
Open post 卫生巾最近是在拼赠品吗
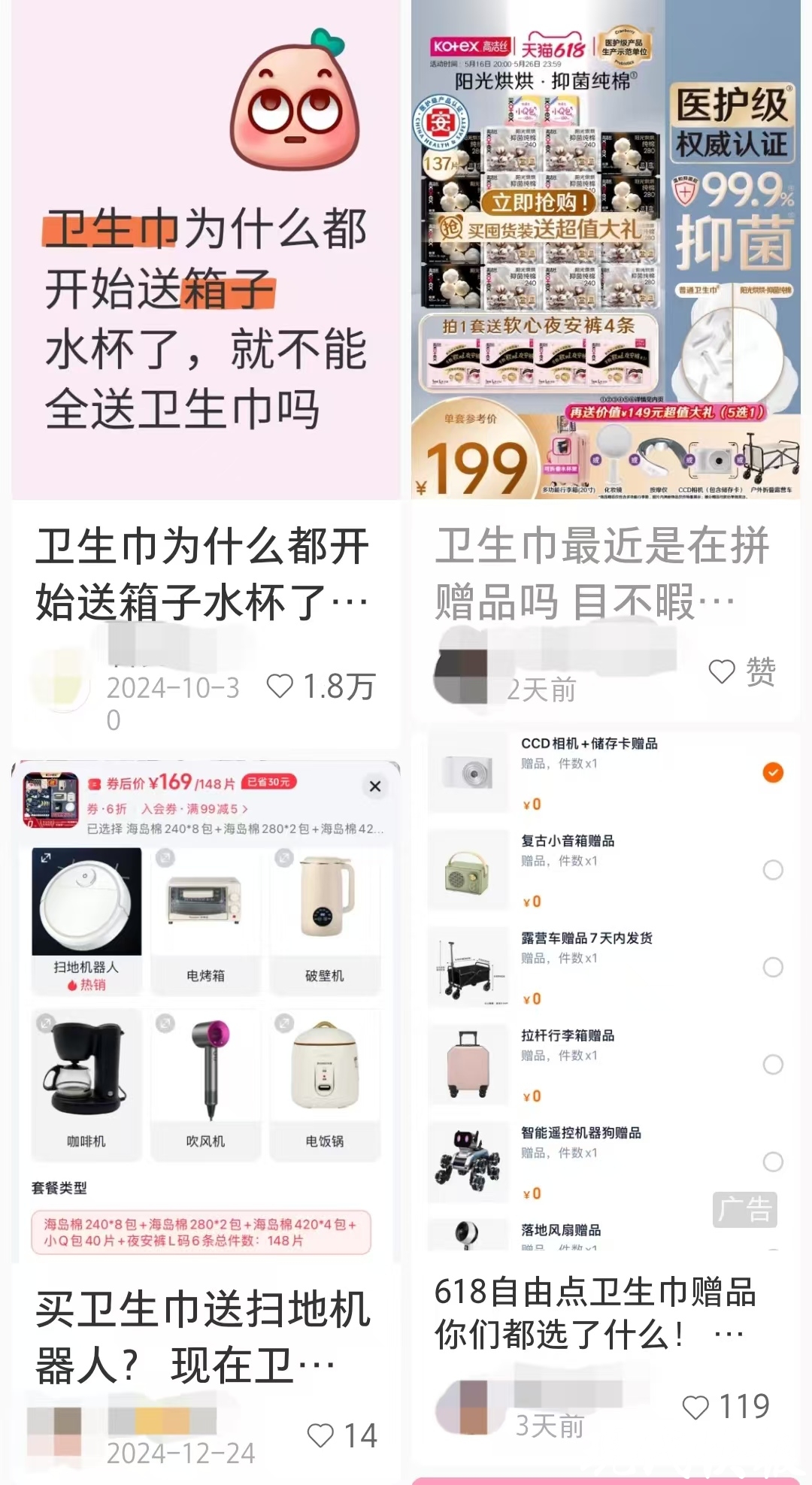(601, 574)
